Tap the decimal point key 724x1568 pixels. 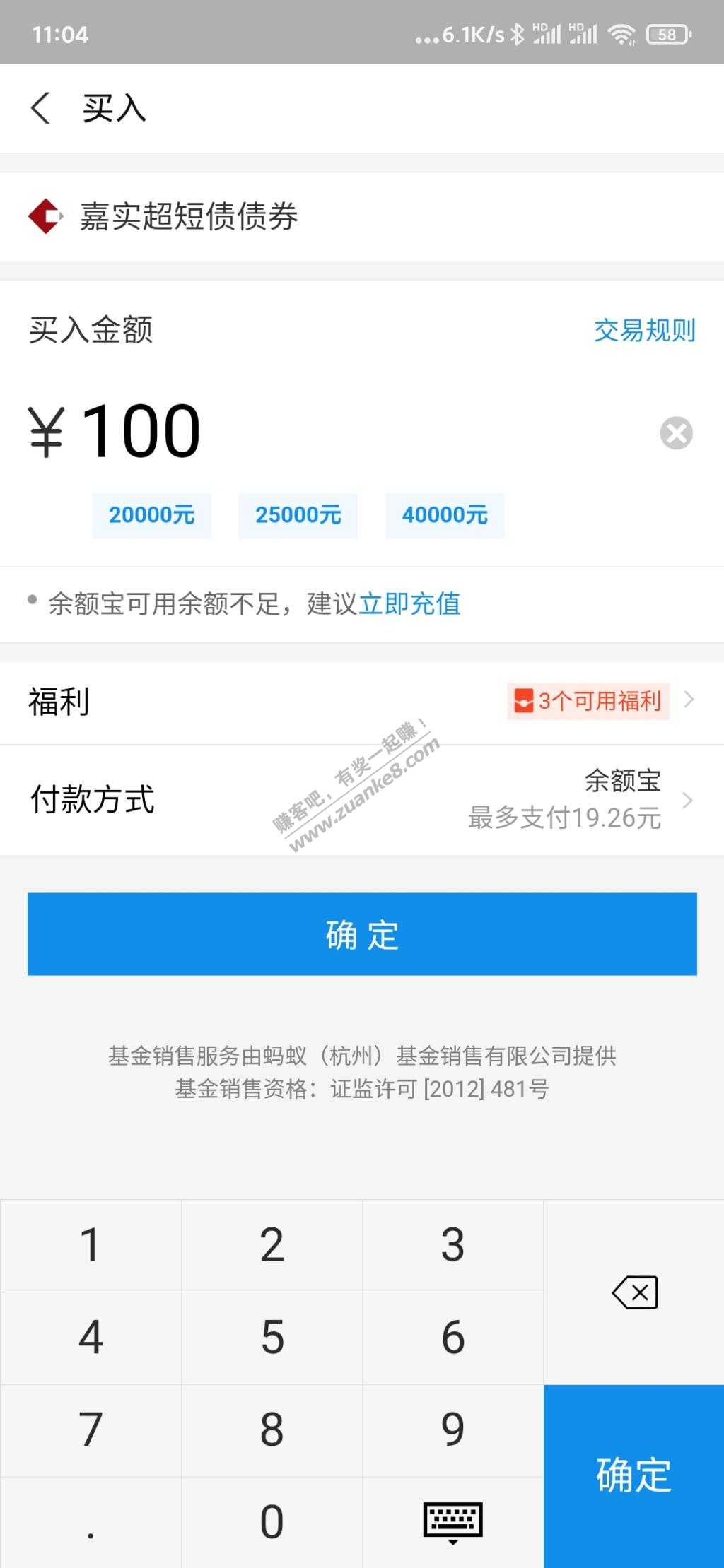coord(90,1521)
